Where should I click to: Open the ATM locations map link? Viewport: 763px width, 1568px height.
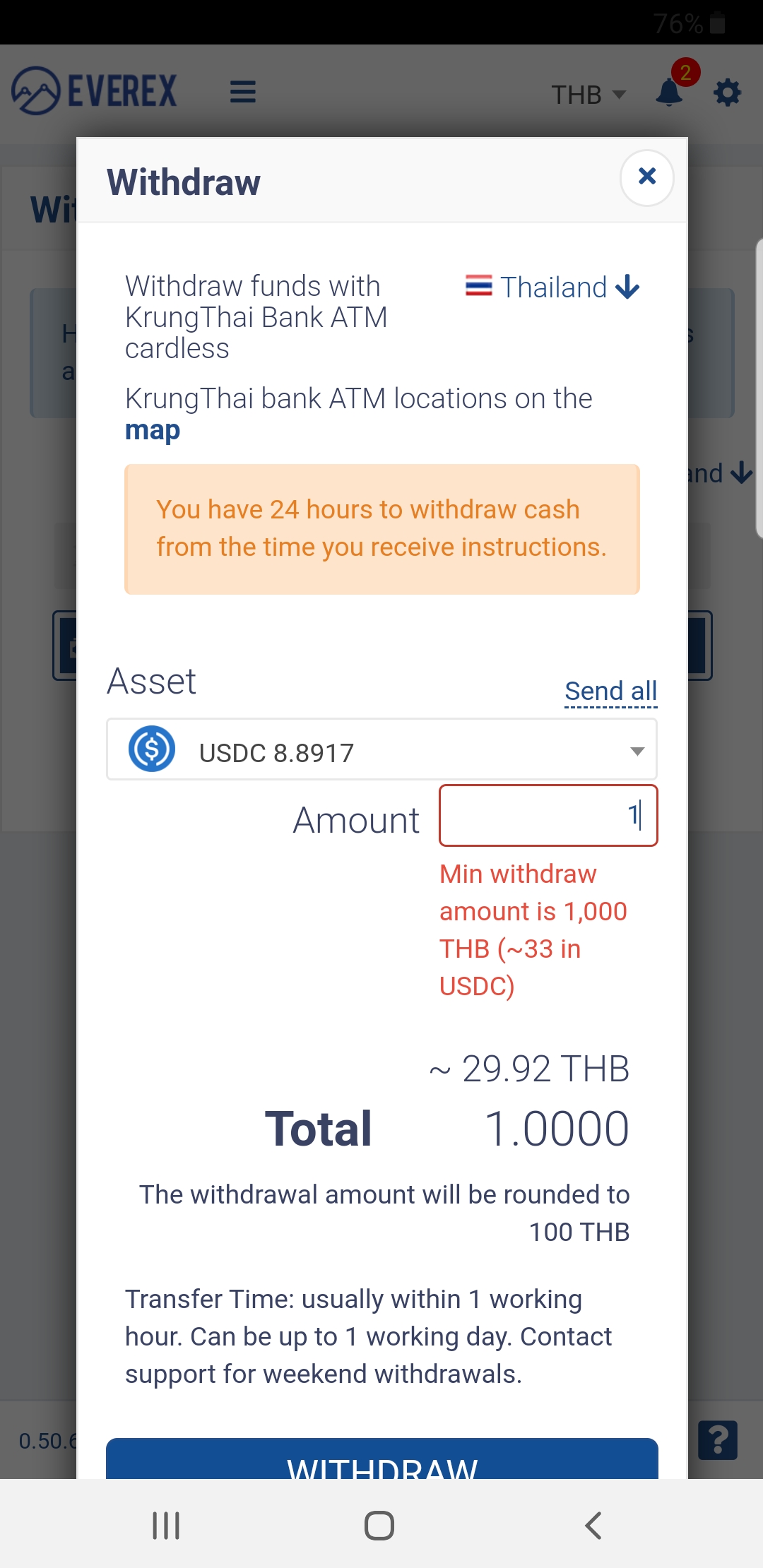coord(153,430)
